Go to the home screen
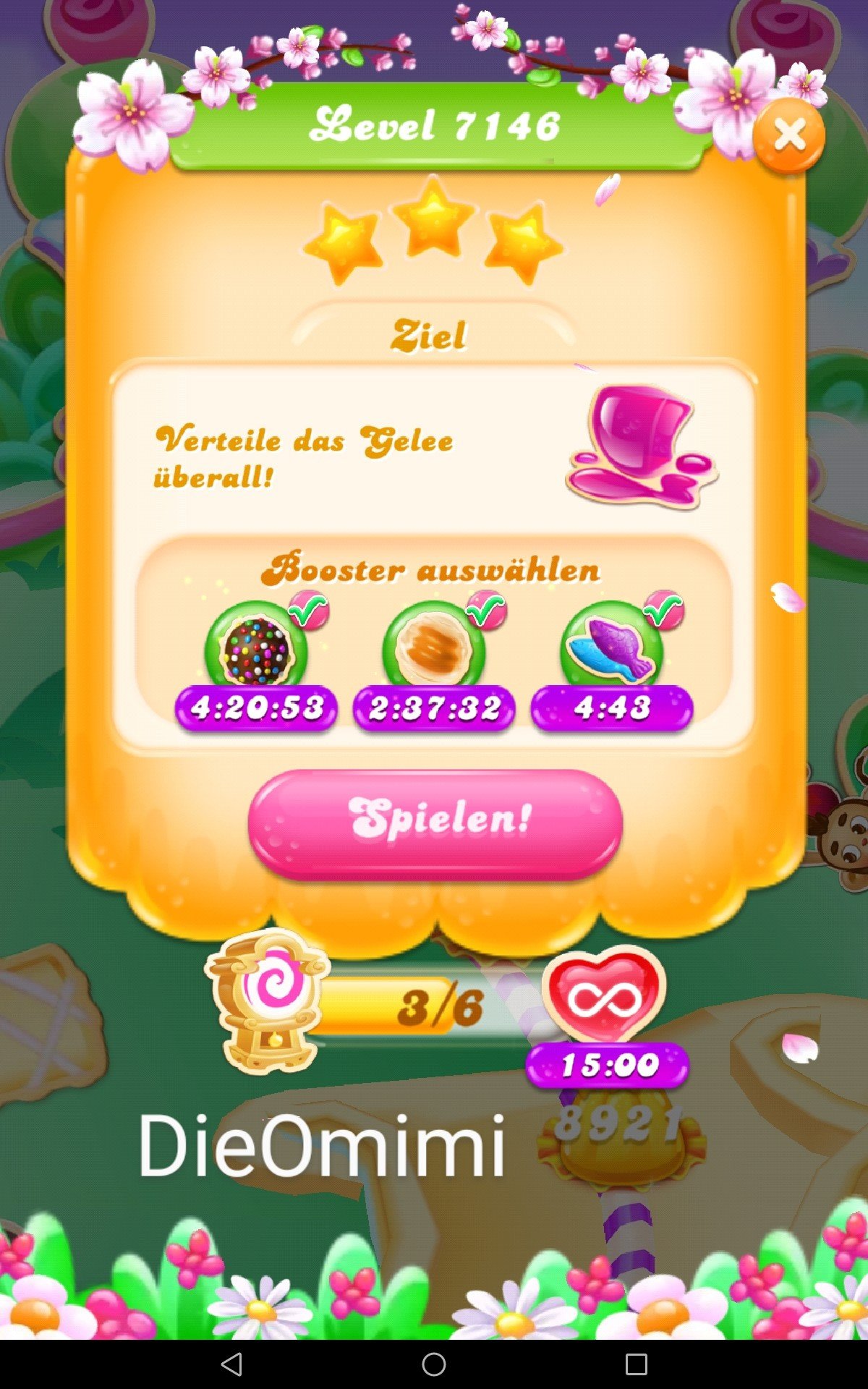 (x=434, y=1364)
